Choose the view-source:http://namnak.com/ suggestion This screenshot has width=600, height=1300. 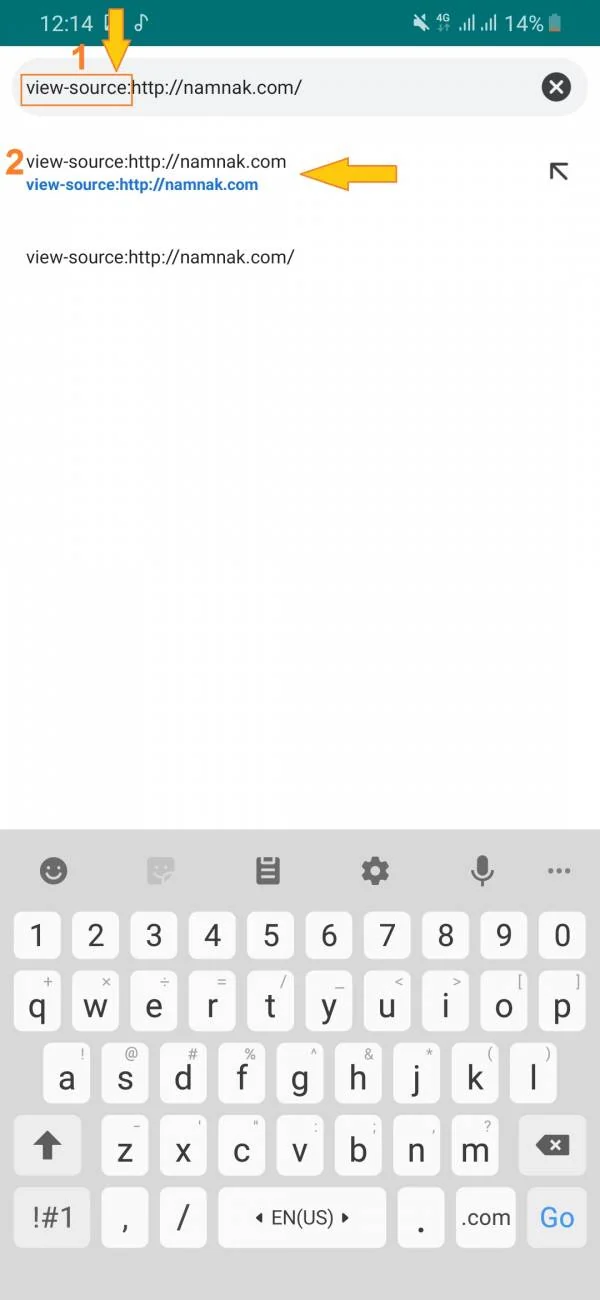[x=160, y=257]
